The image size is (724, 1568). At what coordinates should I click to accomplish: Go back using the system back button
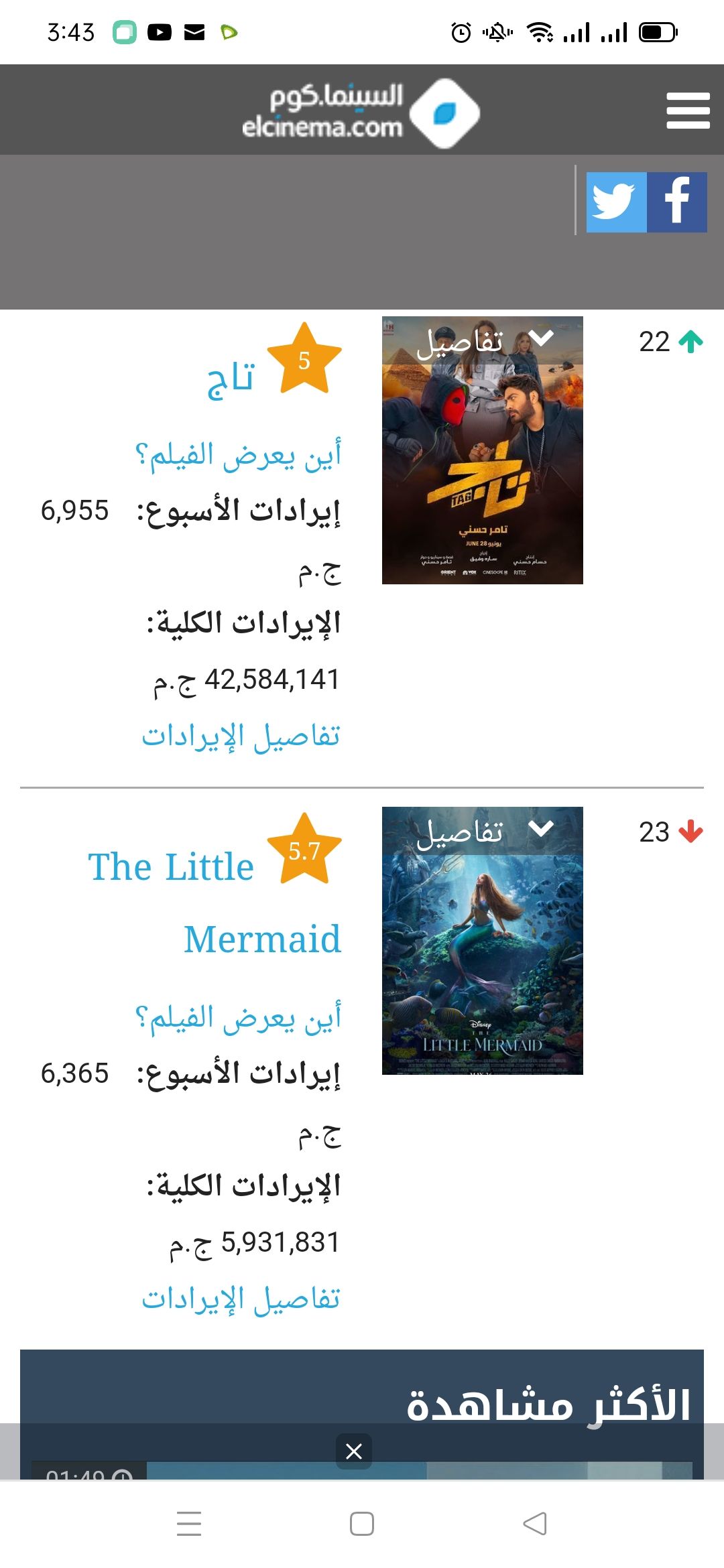(x=535, y=1524)
